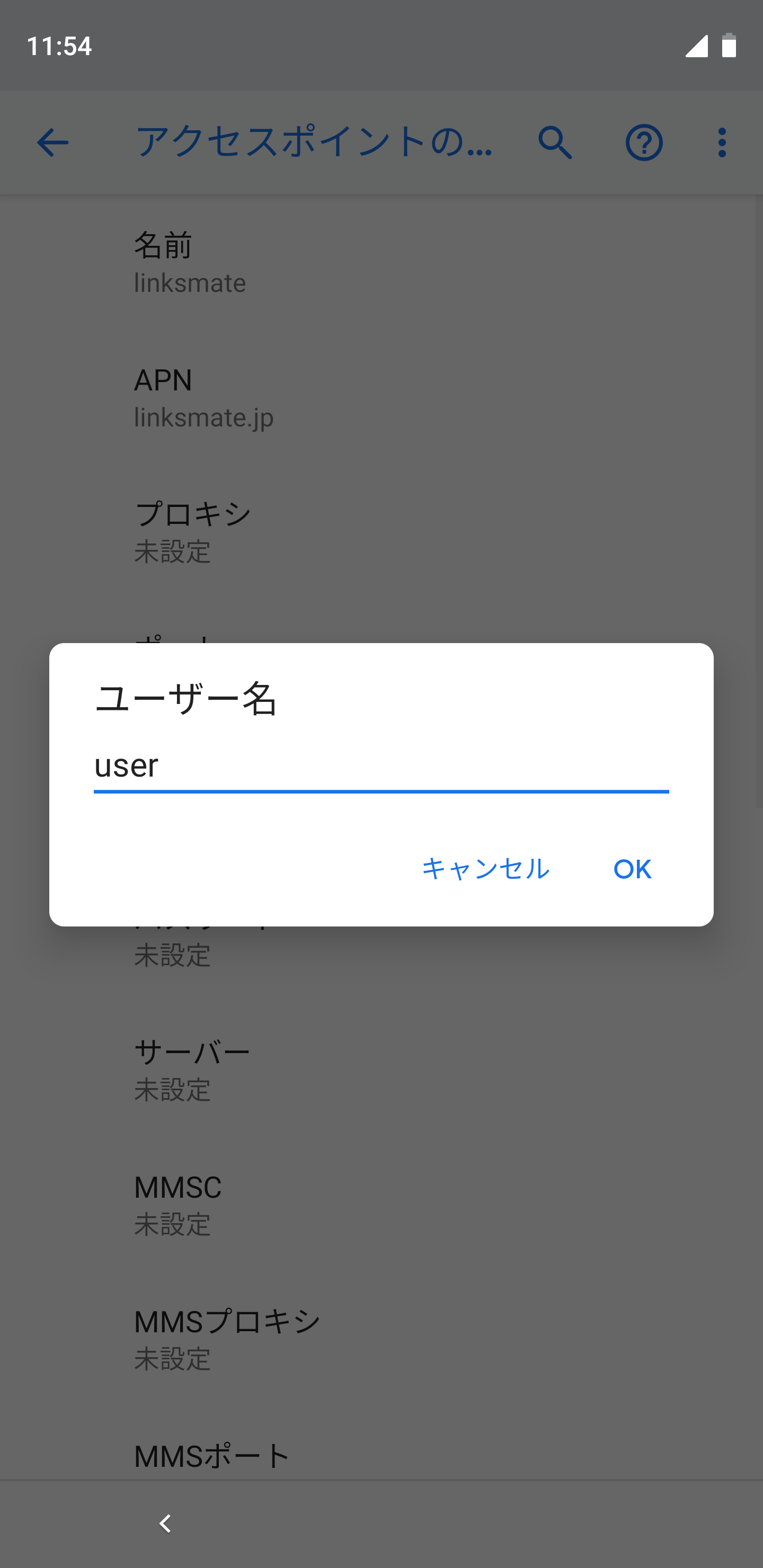Tap the back arrow in the app bar
The height and width of the screenshot is (1568, 763).
(x=51, y=142)
